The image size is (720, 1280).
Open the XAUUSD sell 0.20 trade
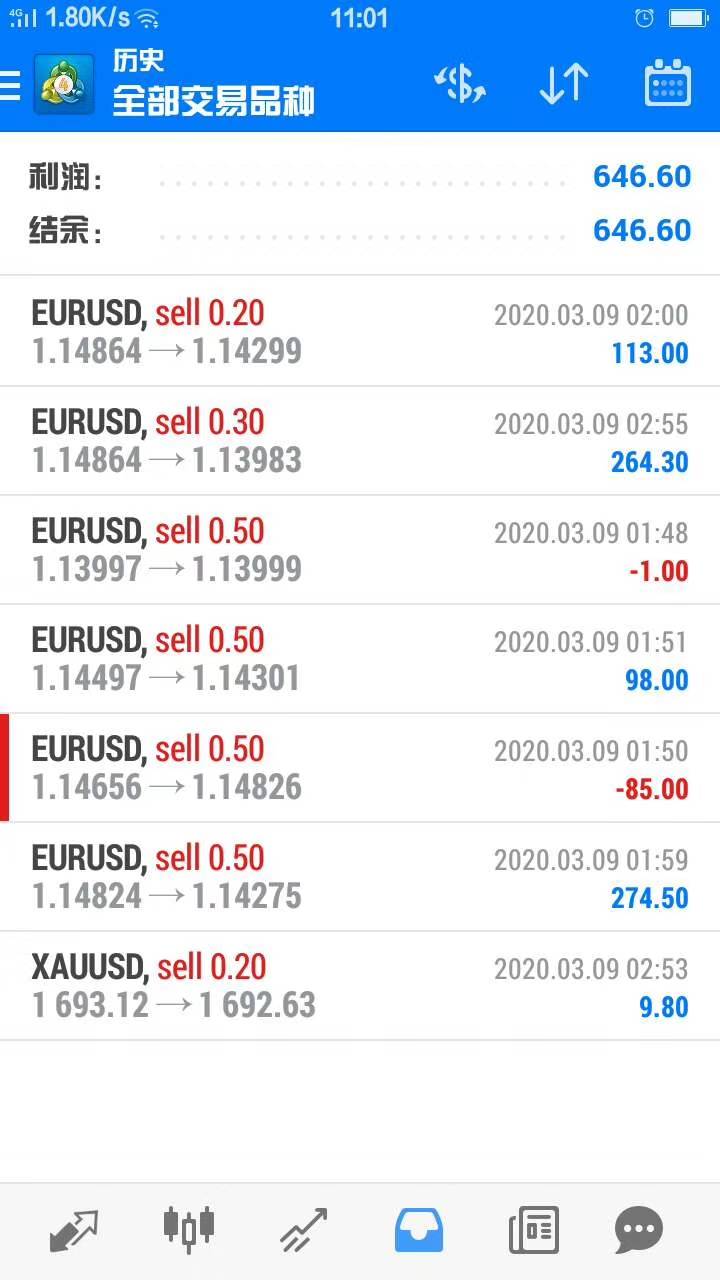click(x=360, y=986)
